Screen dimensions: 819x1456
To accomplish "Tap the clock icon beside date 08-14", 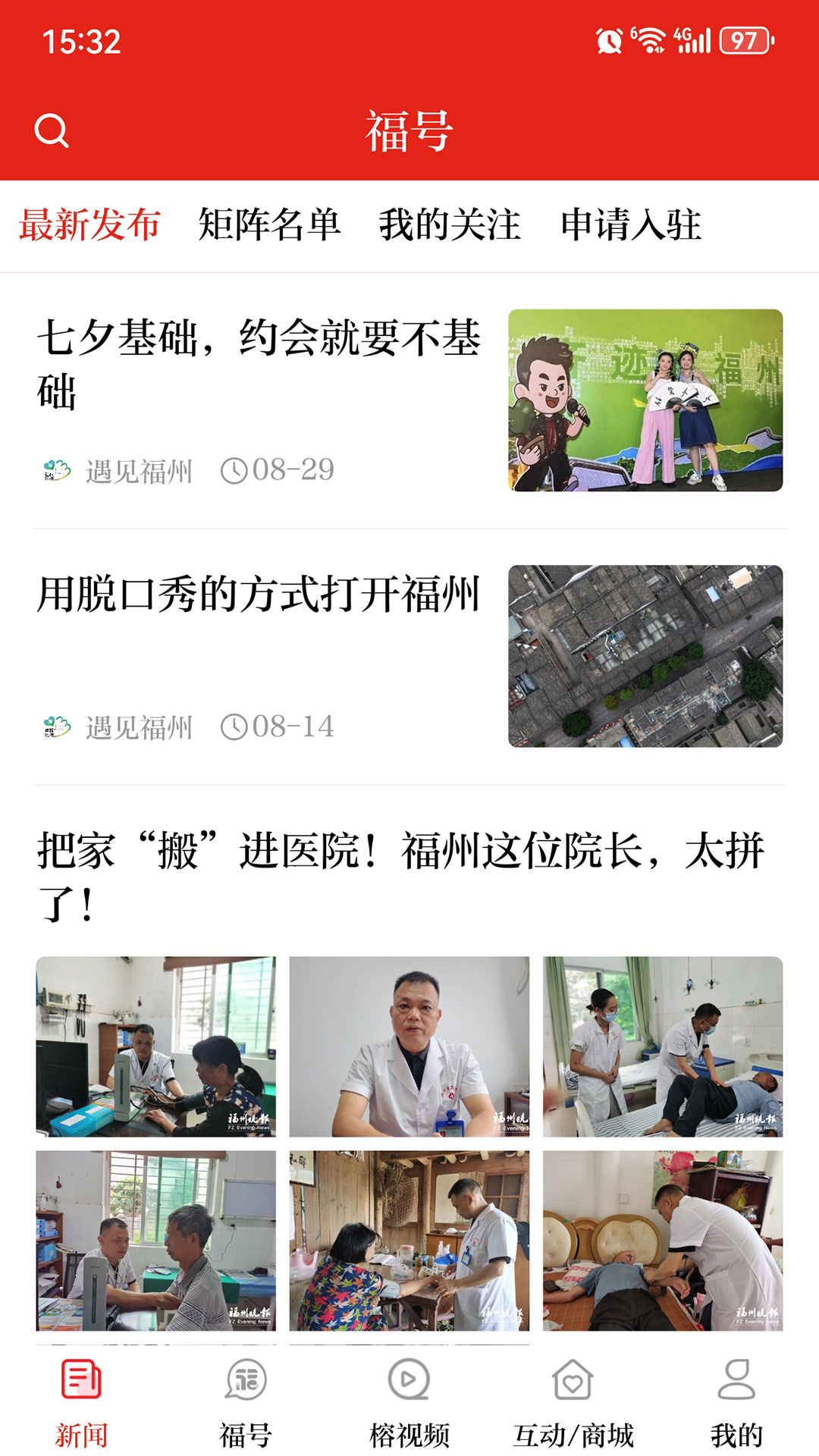I will tap(235, 726).
